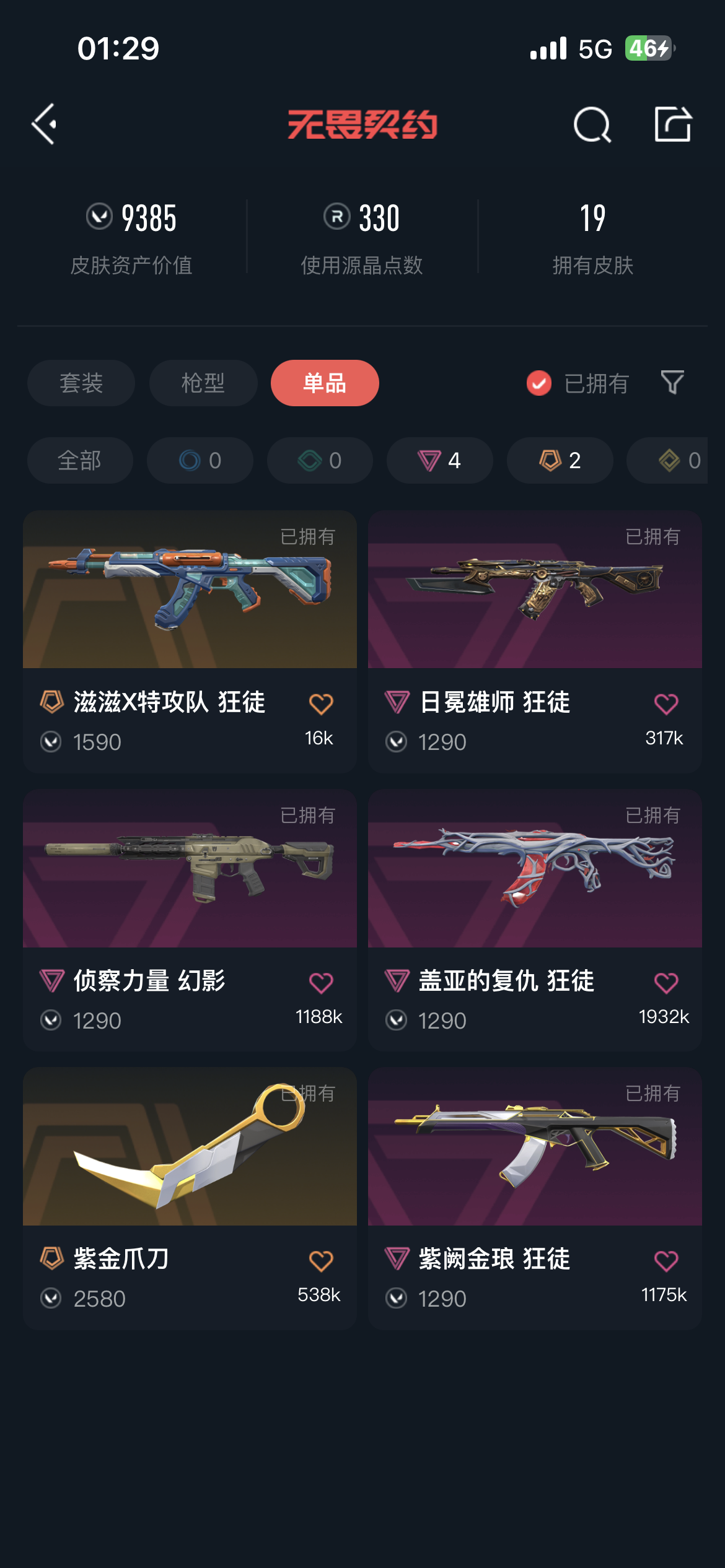Viewport: 725px width, 1568px height.
Task: Filter by the orange tier showing 2
Action: point(560,460)
